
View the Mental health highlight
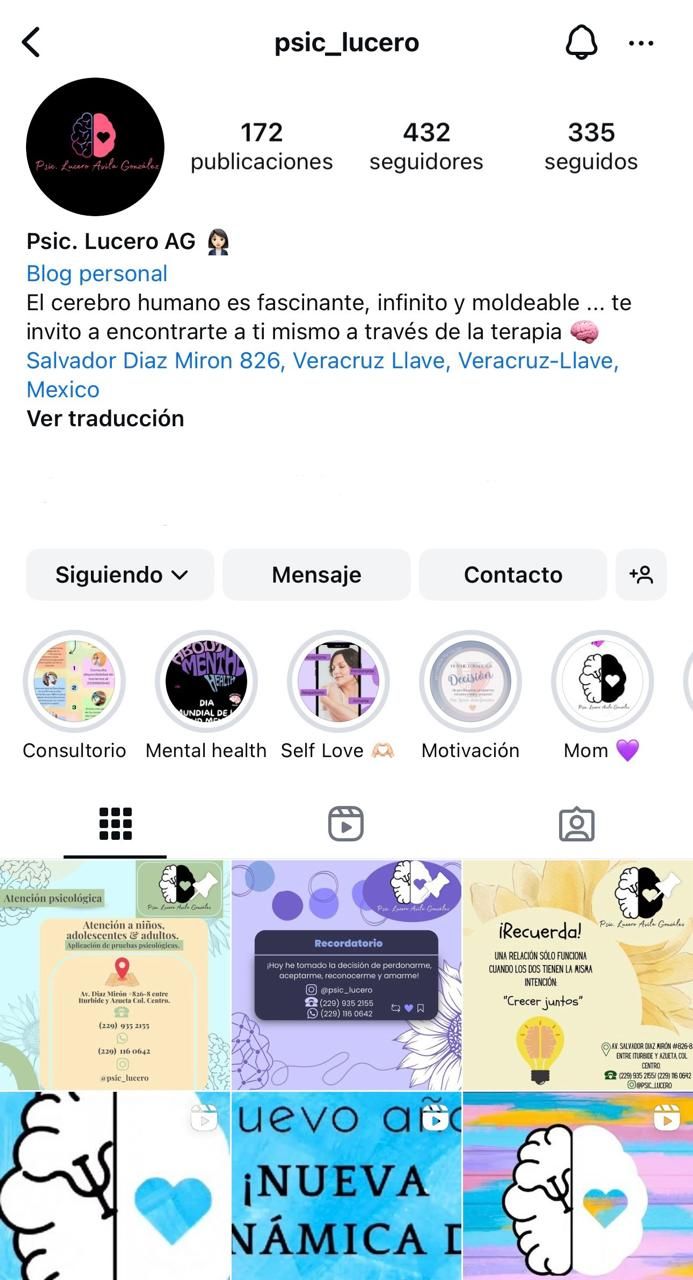pyautogui.click(x=206, y=682)
